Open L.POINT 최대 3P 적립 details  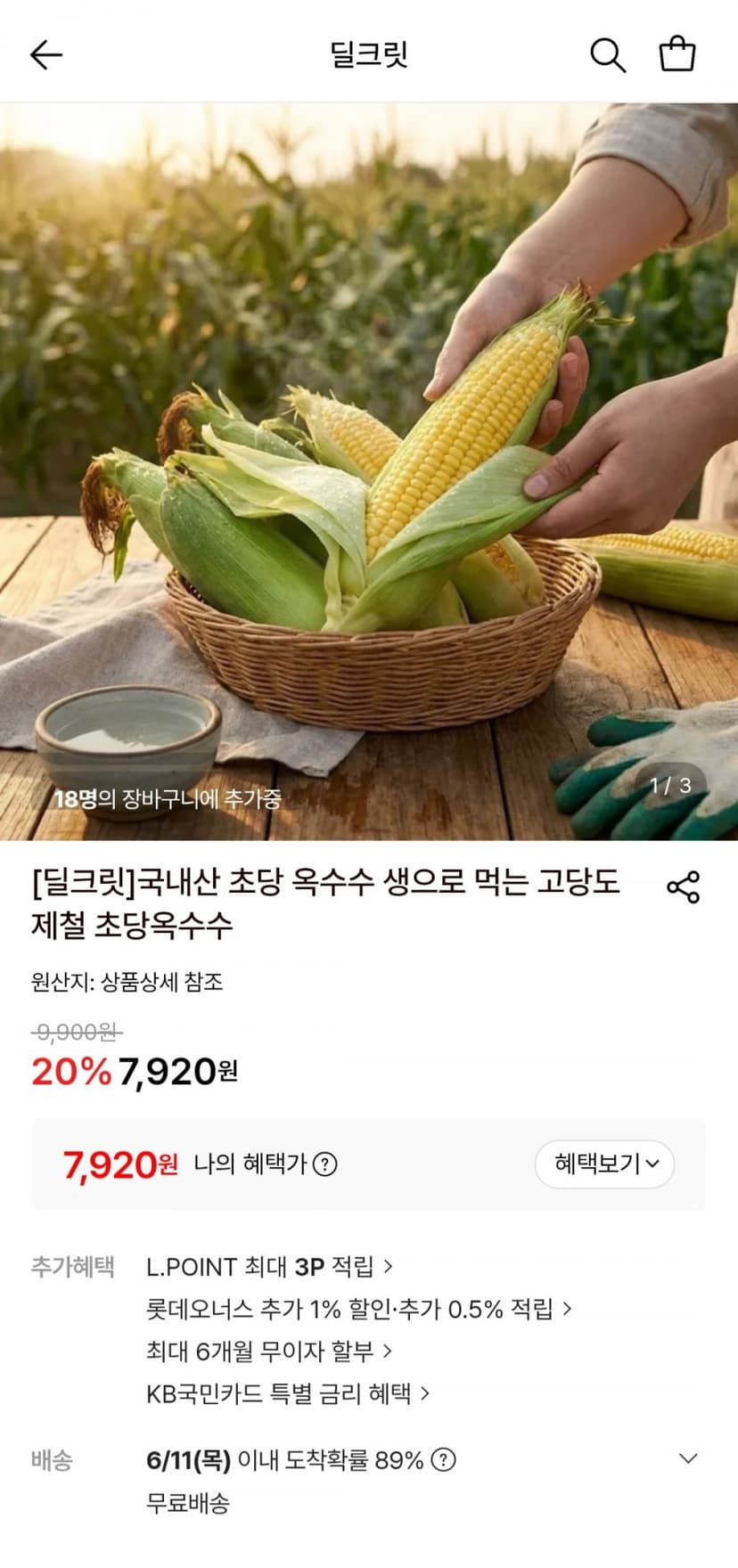(269, 1267)
